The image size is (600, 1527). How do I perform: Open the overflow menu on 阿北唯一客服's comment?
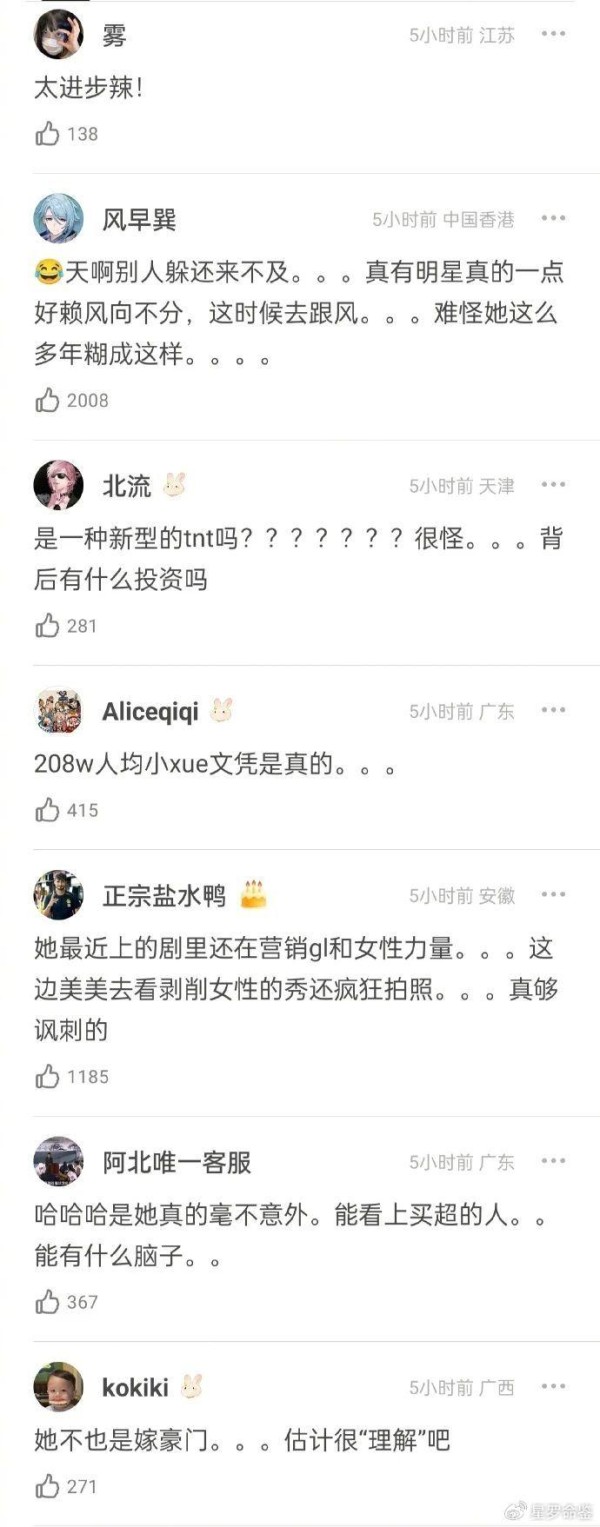pyautogui.click(x=553, y=1161)
